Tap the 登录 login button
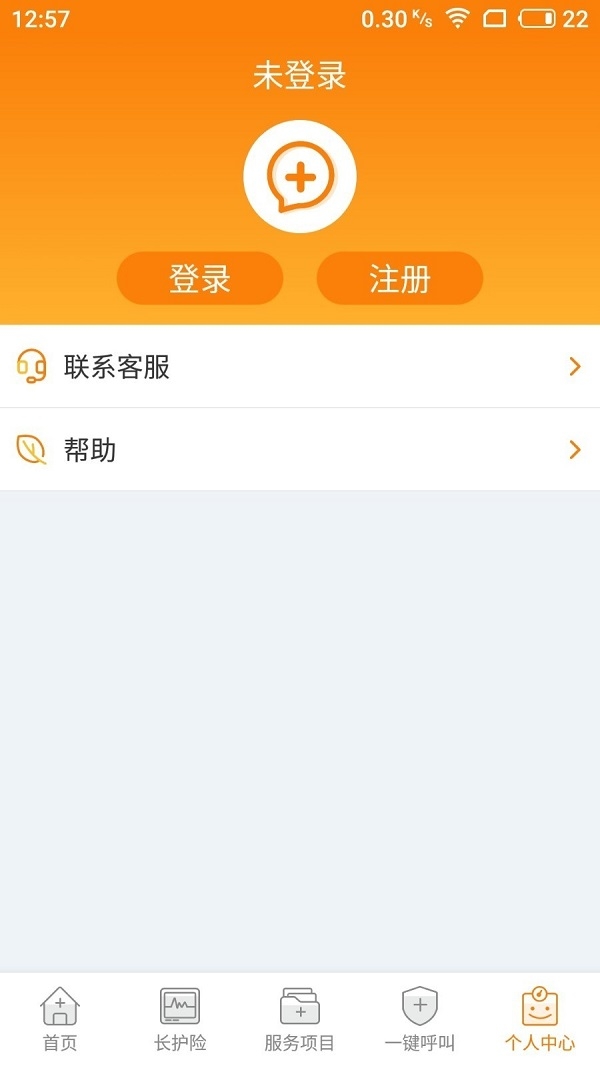The height and width of the screenshot is (1066, 600). 200,278
